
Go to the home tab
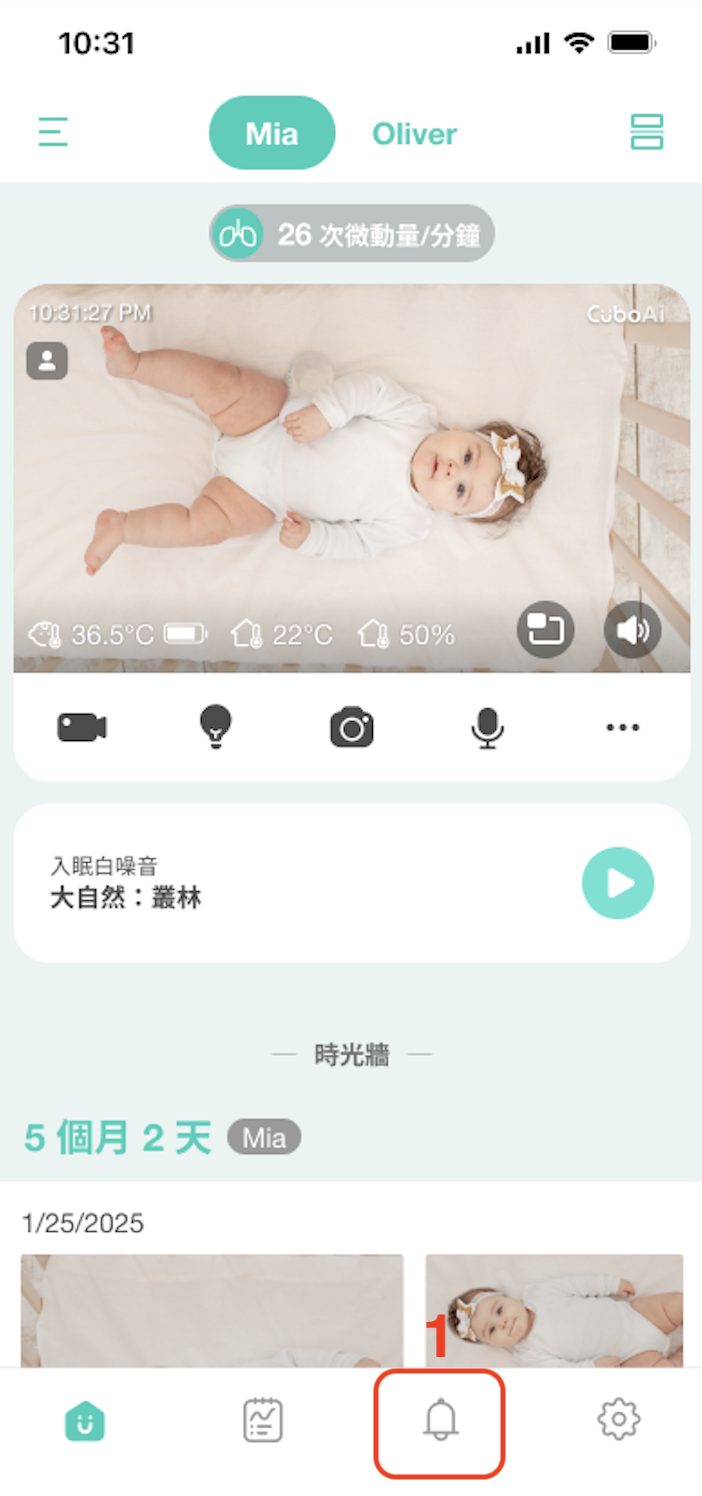click(84, 1421)
